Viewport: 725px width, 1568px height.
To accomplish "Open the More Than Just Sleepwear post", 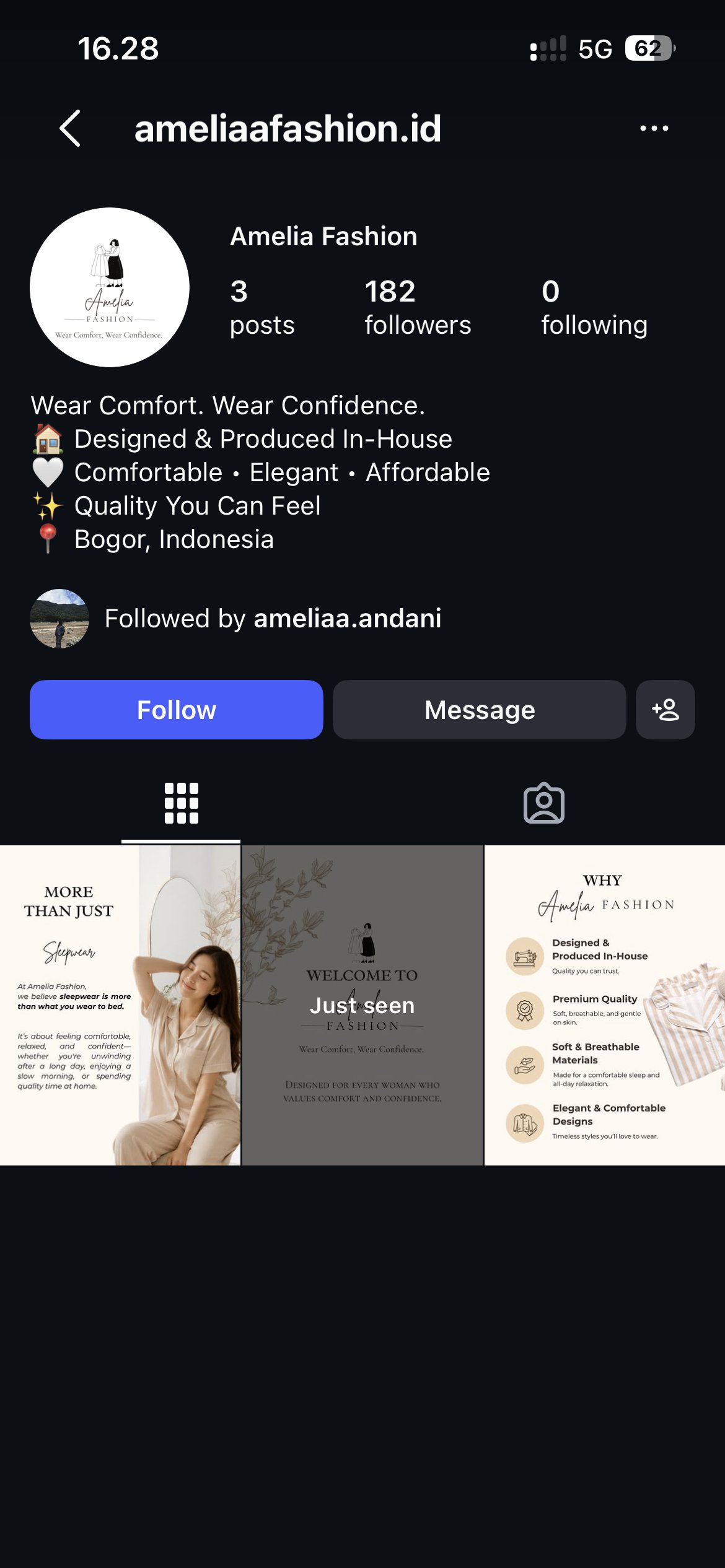I will click(x=120, y=1005).
